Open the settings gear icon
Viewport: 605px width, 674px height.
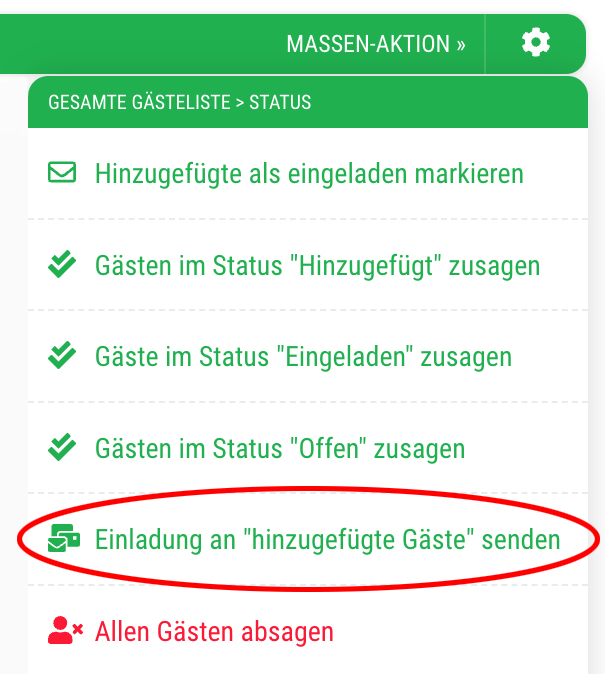pyautogui.click(x=536, y=43)
